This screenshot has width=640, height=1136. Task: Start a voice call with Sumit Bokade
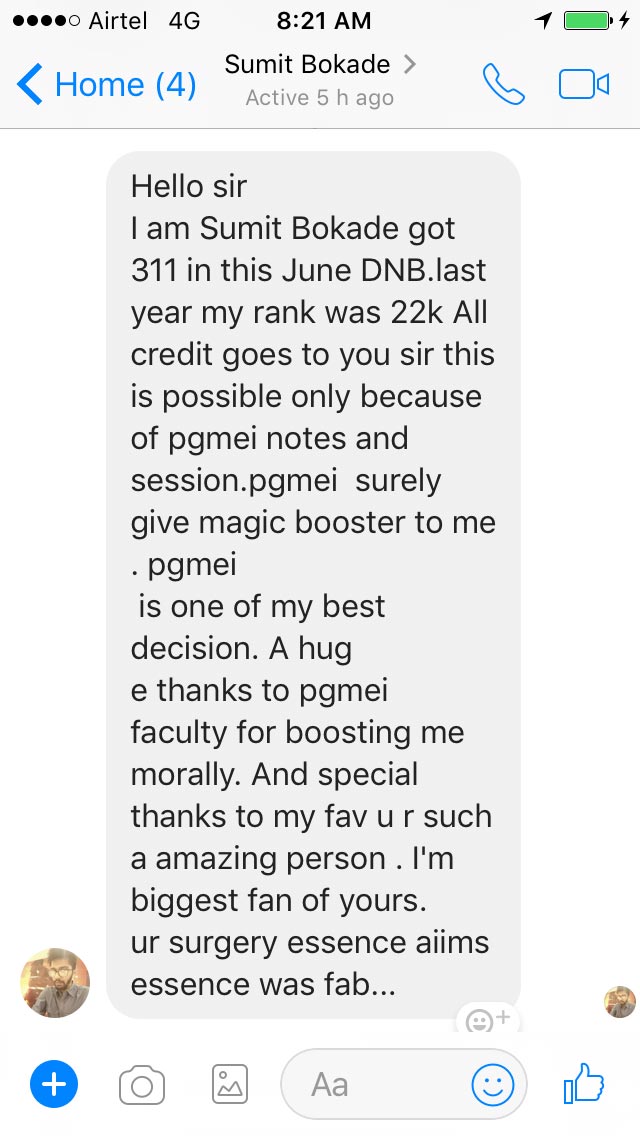click(504, 84)
